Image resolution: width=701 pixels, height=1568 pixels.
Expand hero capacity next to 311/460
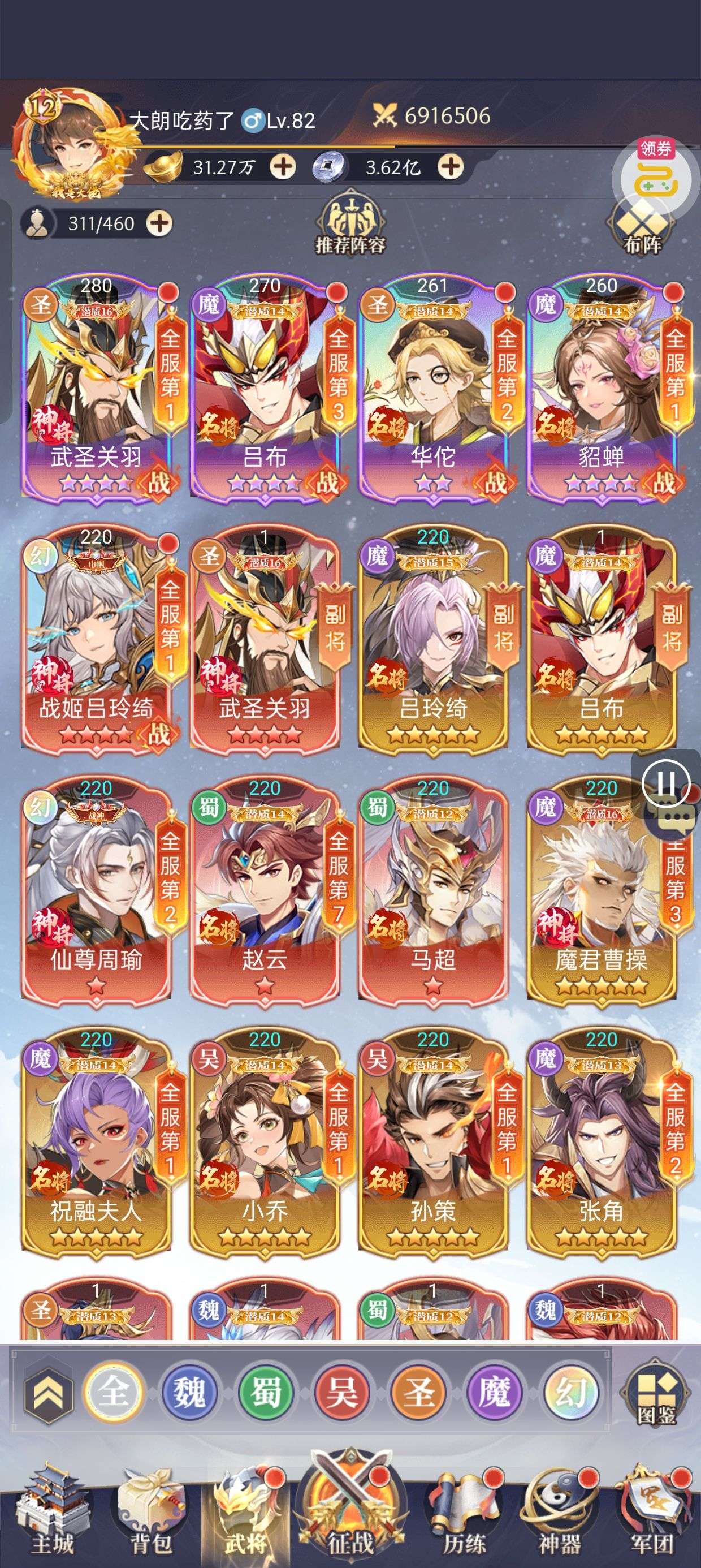[160, 223]
